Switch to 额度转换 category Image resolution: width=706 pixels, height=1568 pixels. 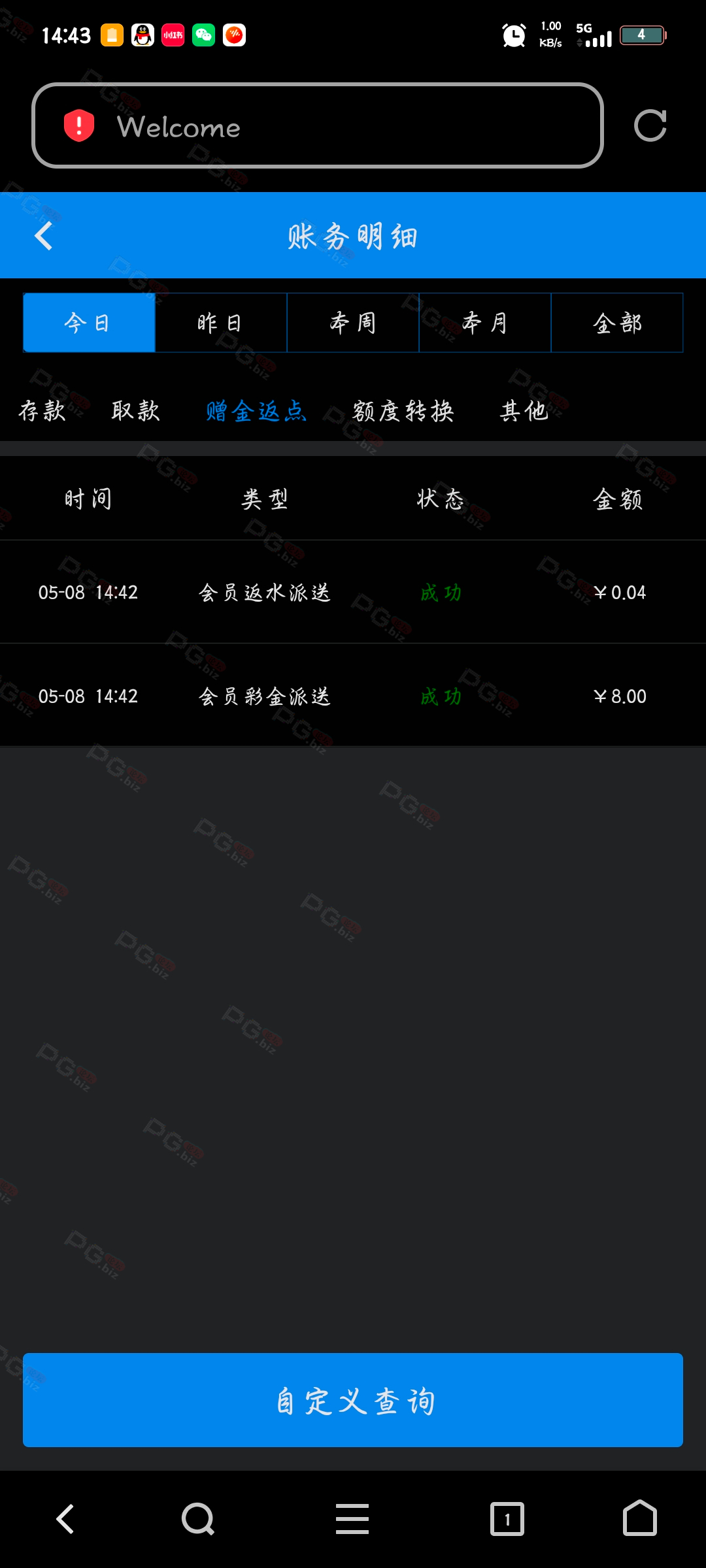[x=403, y=411]
